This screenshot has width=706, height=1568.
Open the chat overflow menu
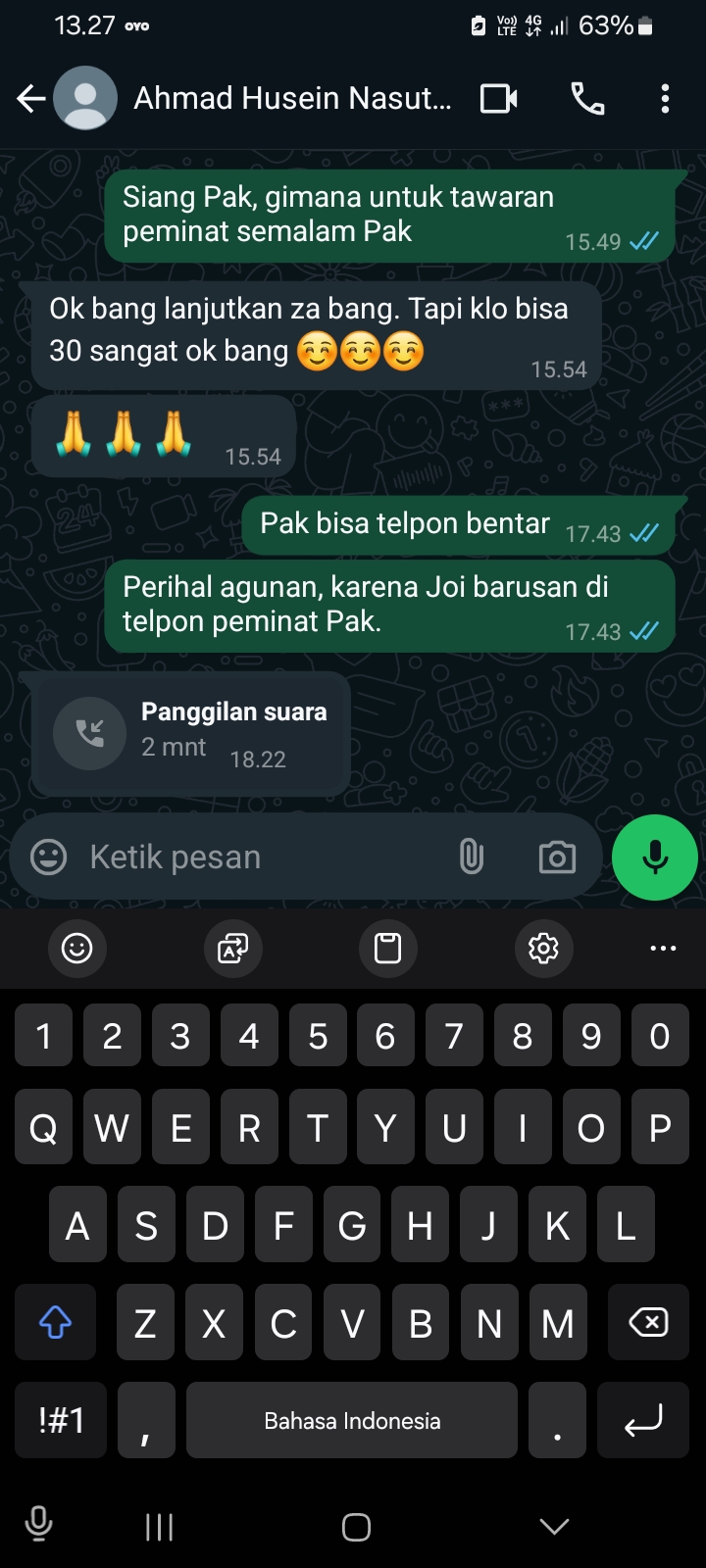(x=665, y=98)
